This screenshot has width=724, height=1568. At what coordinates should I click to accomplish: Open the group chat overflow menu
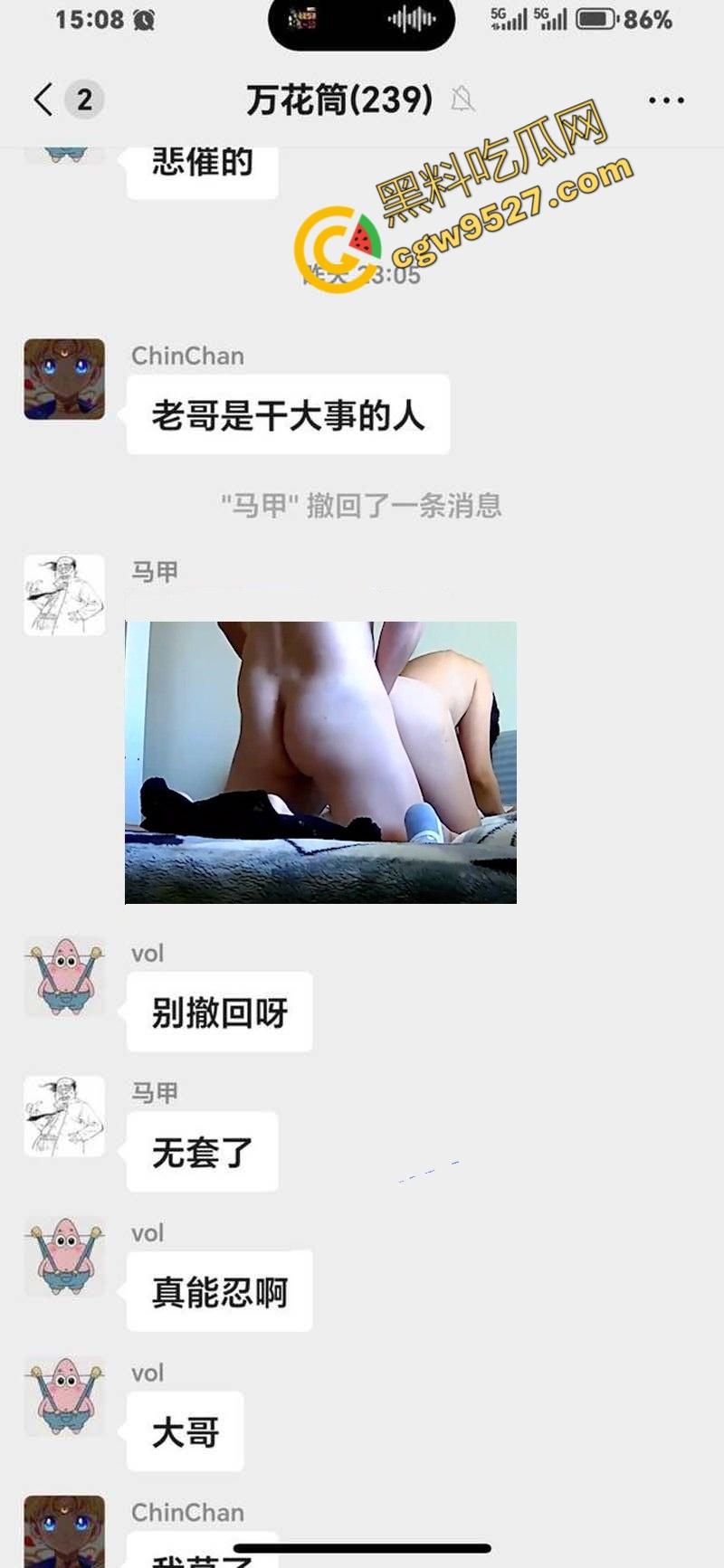click(x=666, y=100)
